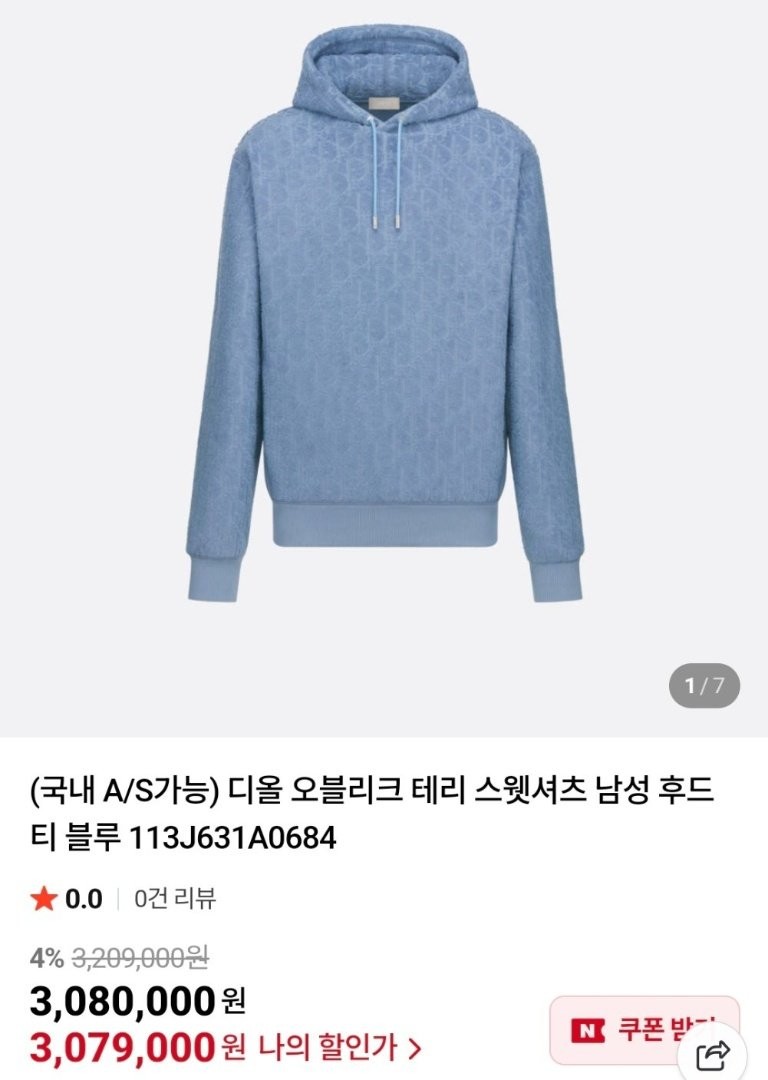Share this Dior hoodie listing

(x=714, y=1055)
